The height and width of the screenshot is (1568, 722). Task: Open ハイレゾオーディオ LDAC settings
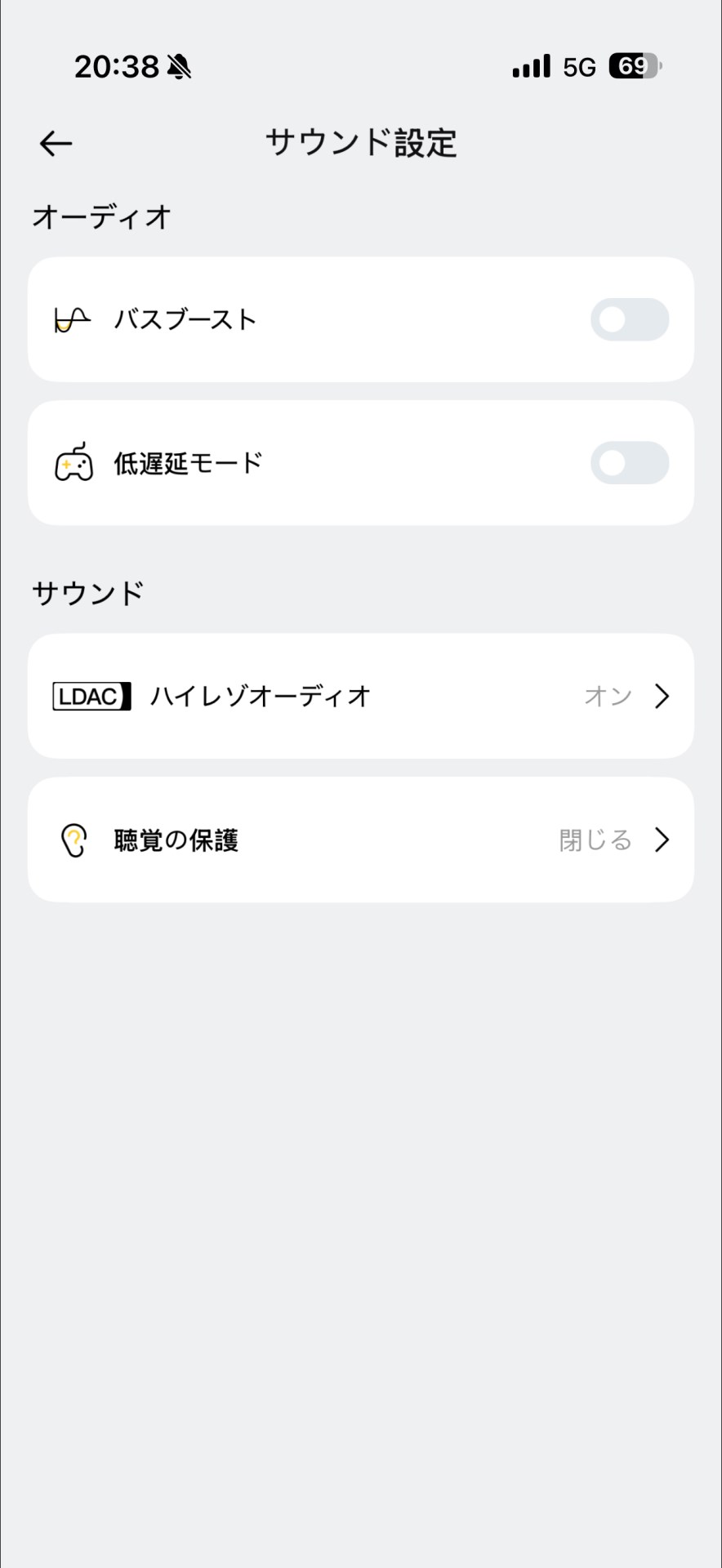pyautogui.click(x=360, y=697)
